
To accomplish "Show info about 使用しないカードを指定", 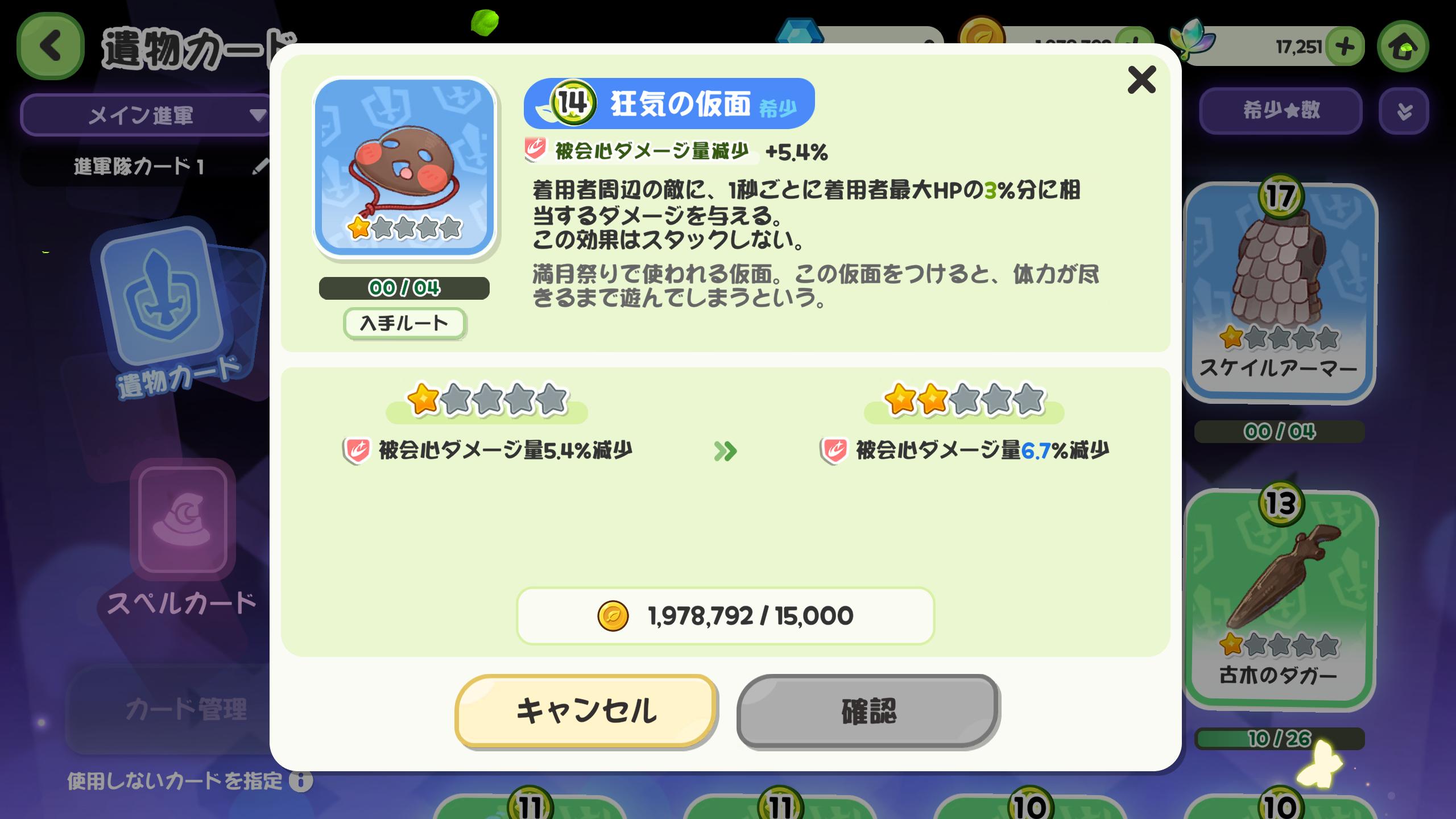I will tap(301, 781).
